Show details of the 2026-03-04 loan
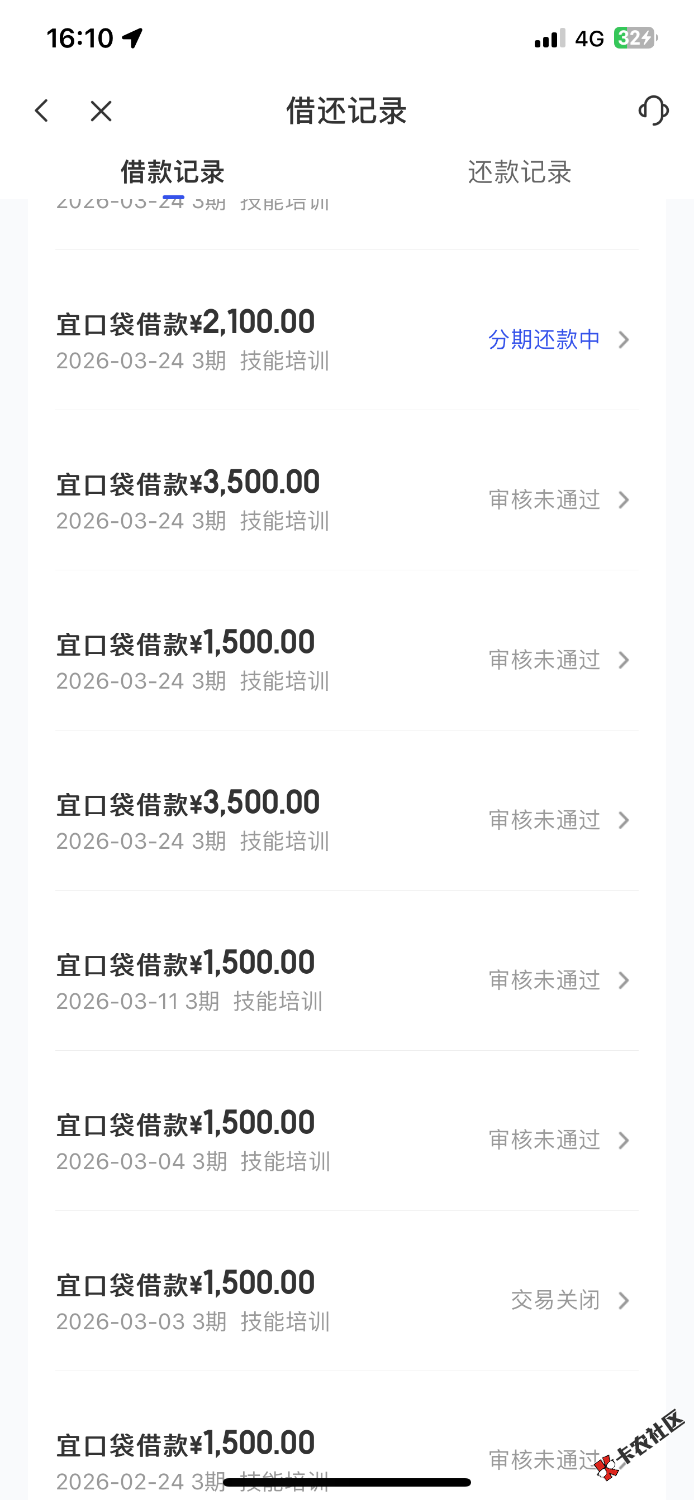The height and width of the screenshot is (1500, 694). 345,1139
